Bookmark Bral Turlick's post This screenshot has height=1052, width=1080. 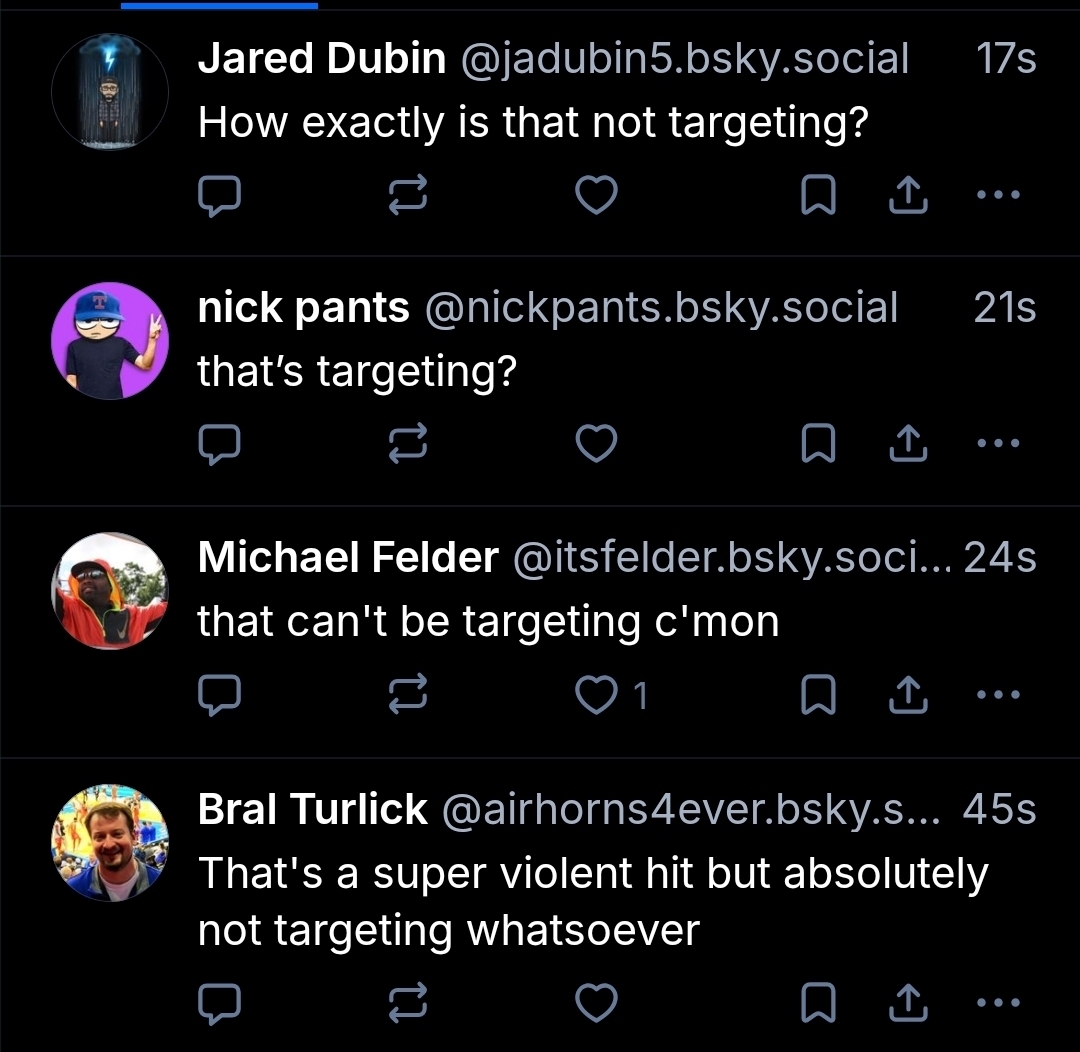[x=819, y=1004]
